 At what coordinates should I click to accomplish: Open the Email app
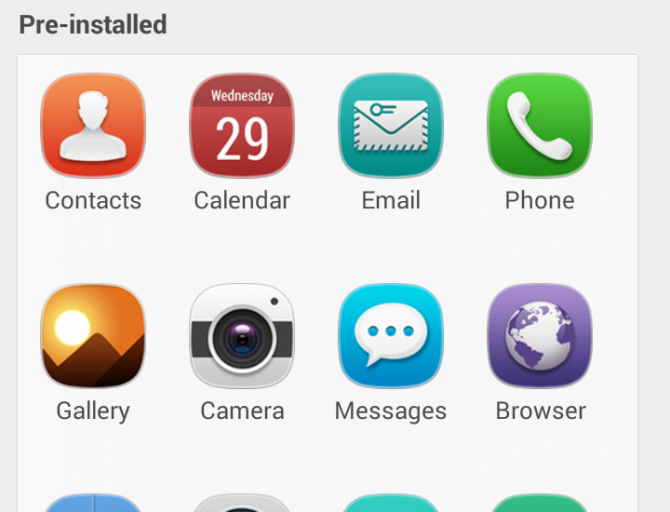pos(390,126)
